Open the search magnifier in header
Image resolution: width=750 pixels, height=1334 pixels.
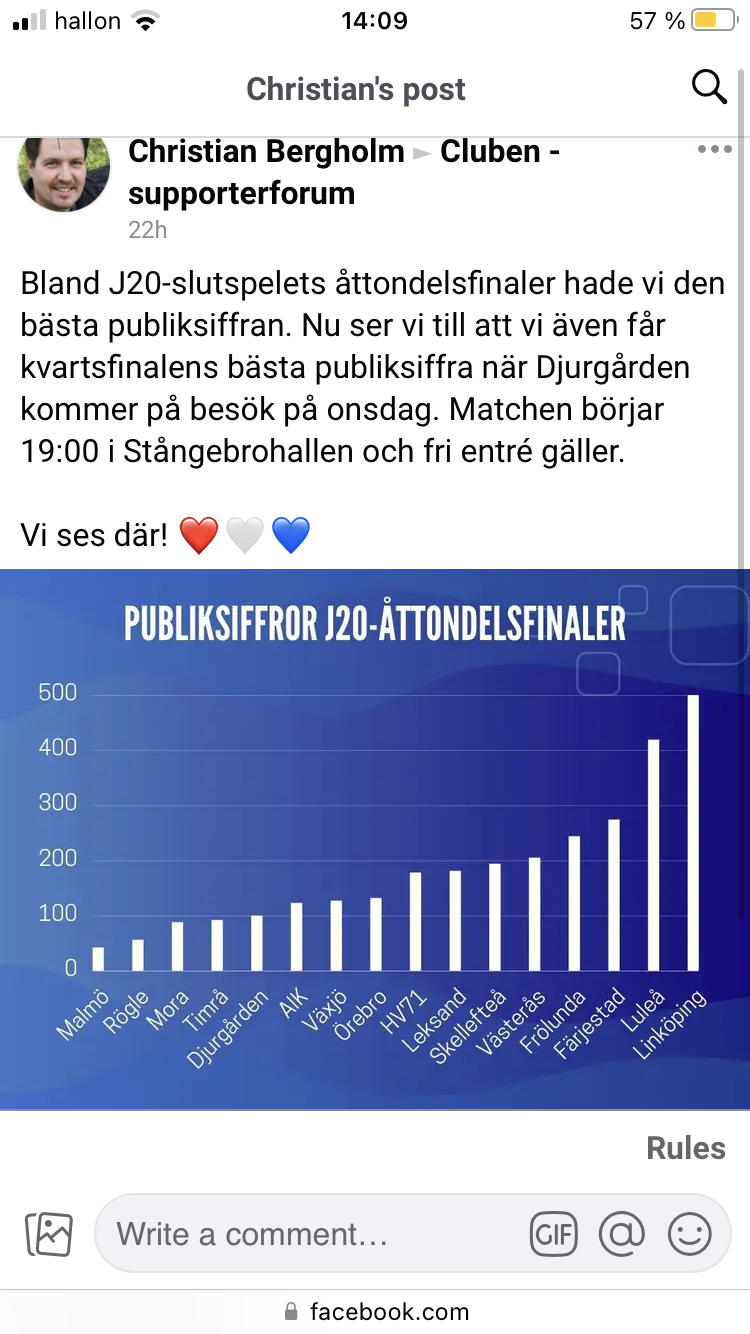click(709, 88)
